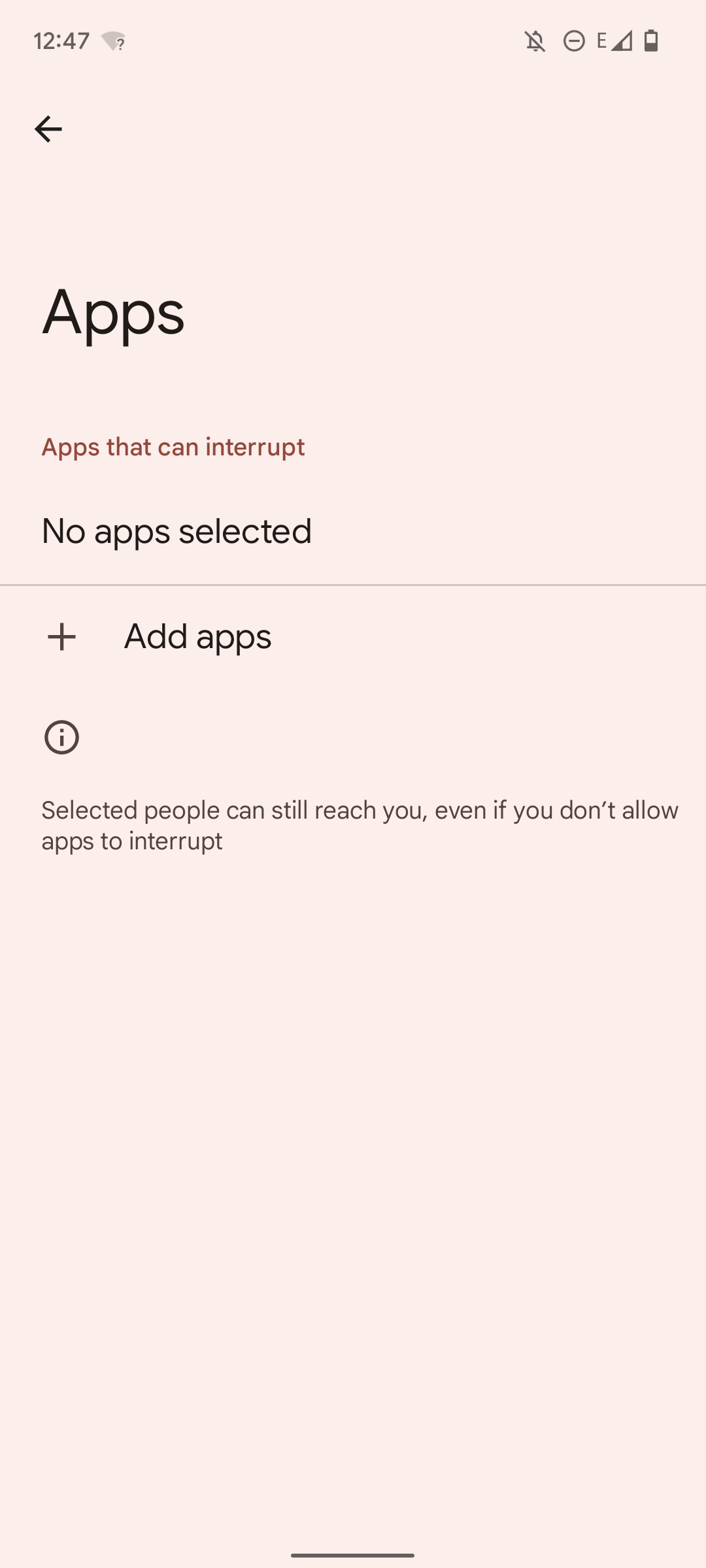The height and width of the screenshot is (1568, 706).
Task: Open the info icon above the explanation text
Action: pyautogui.click(x=62, y=737)
